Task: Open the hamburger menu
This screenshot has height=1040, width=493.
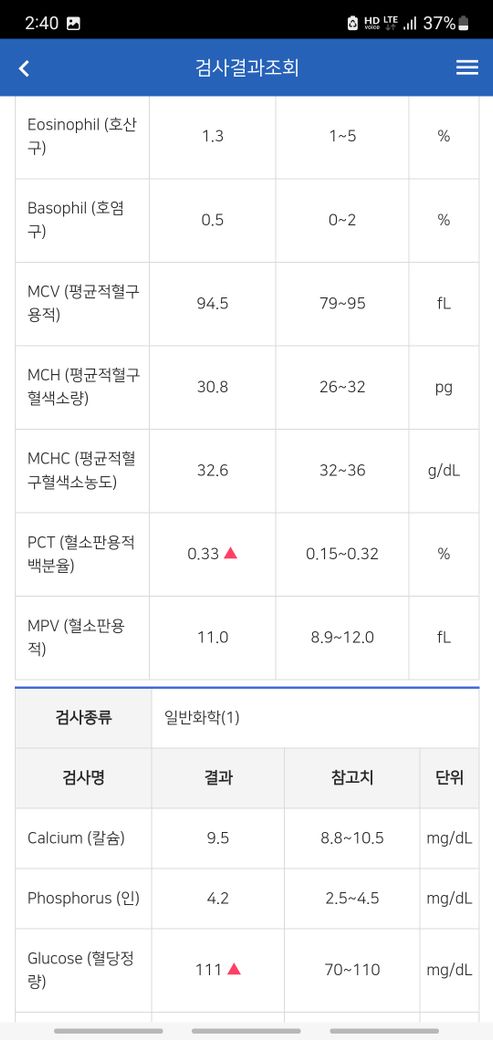Action: point(467,68)
